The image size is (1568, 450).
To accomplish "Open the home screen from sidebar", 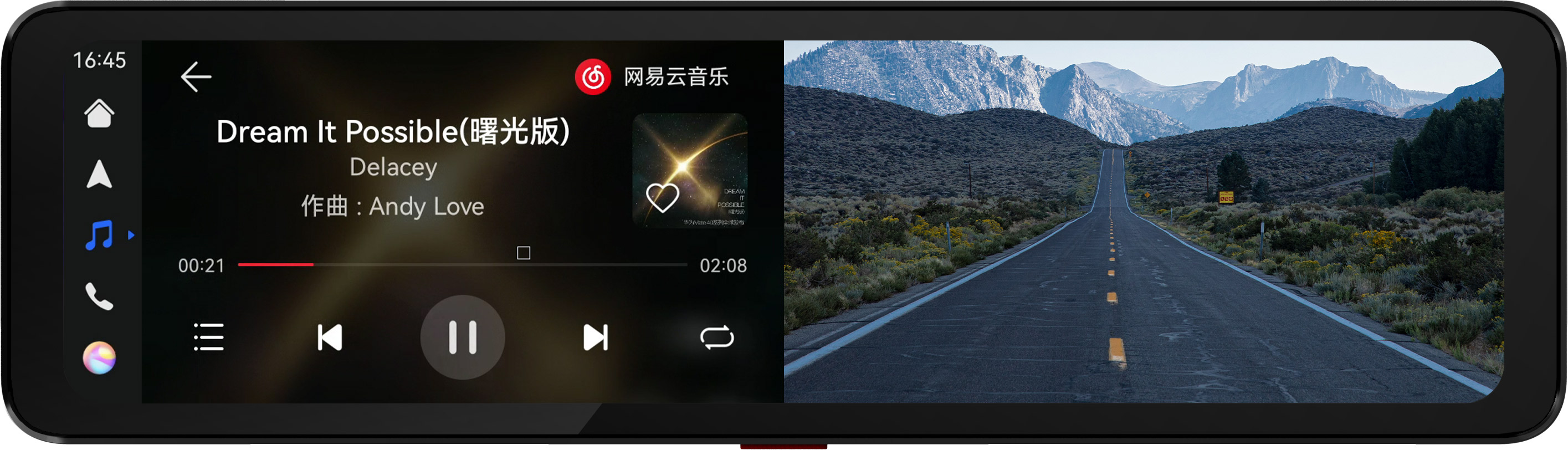I will (99, 113).
